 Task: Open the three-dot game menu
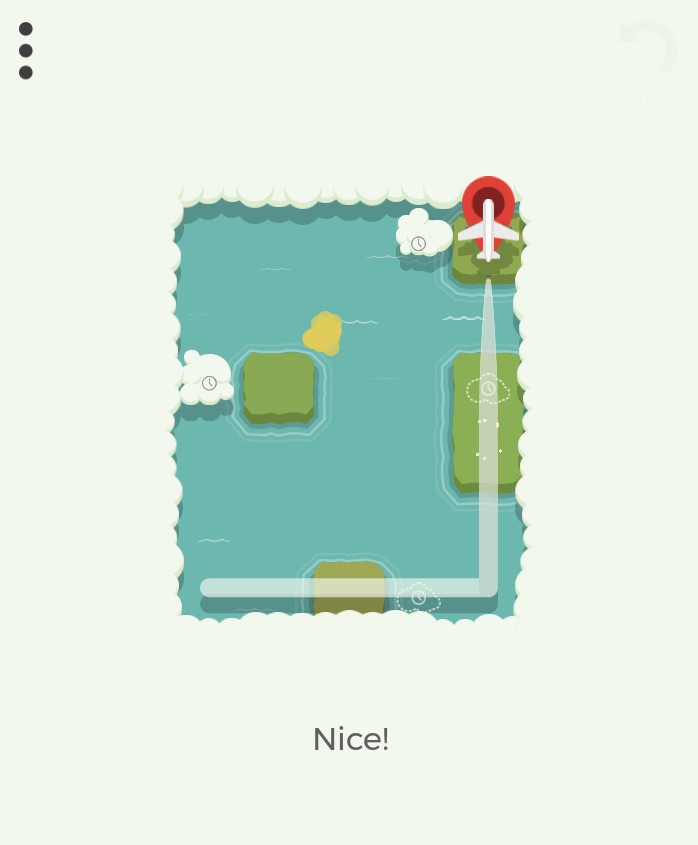(x=26, y=51)
